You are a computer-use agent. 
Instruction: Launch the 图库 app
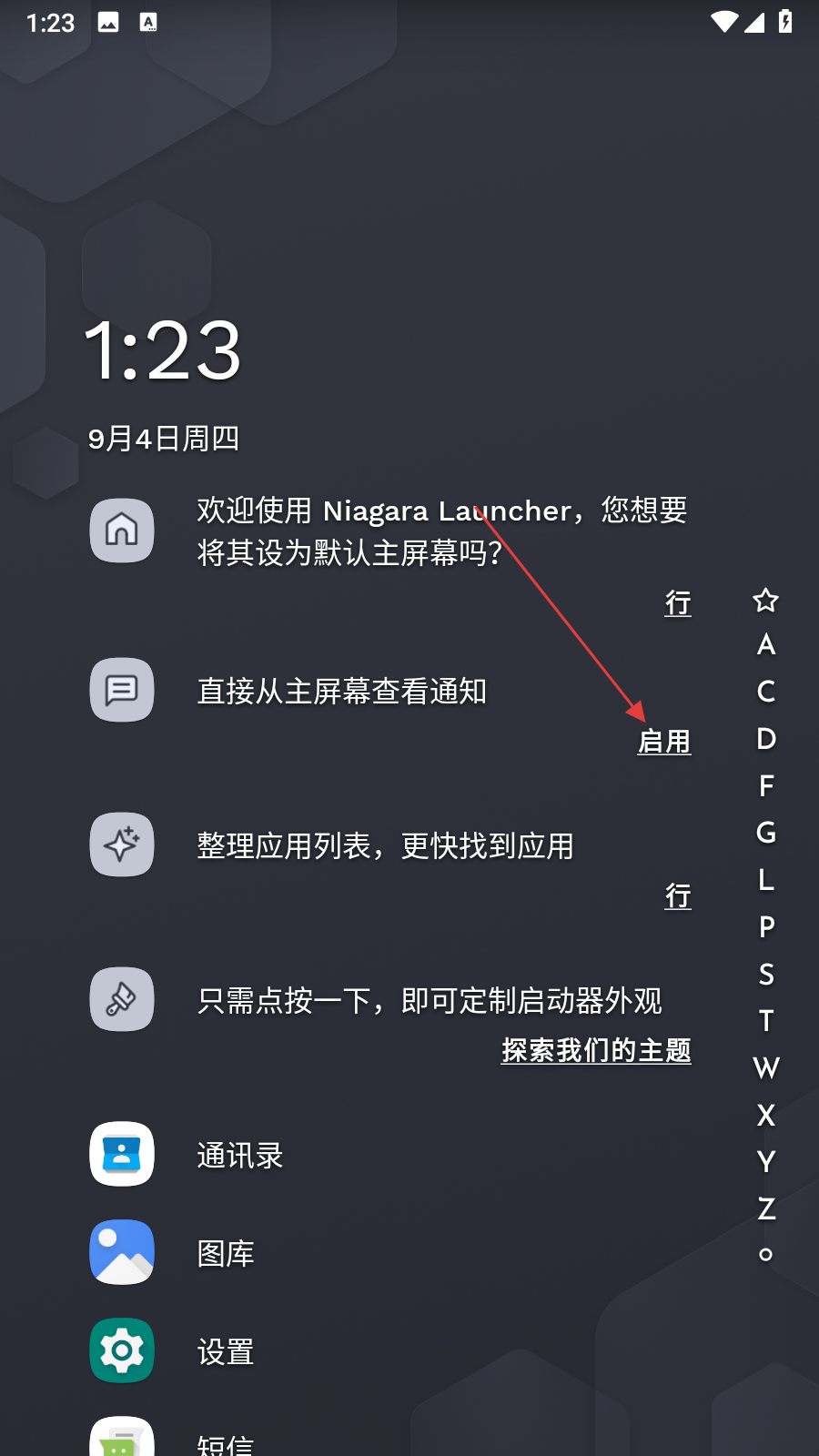[226, 1253]
